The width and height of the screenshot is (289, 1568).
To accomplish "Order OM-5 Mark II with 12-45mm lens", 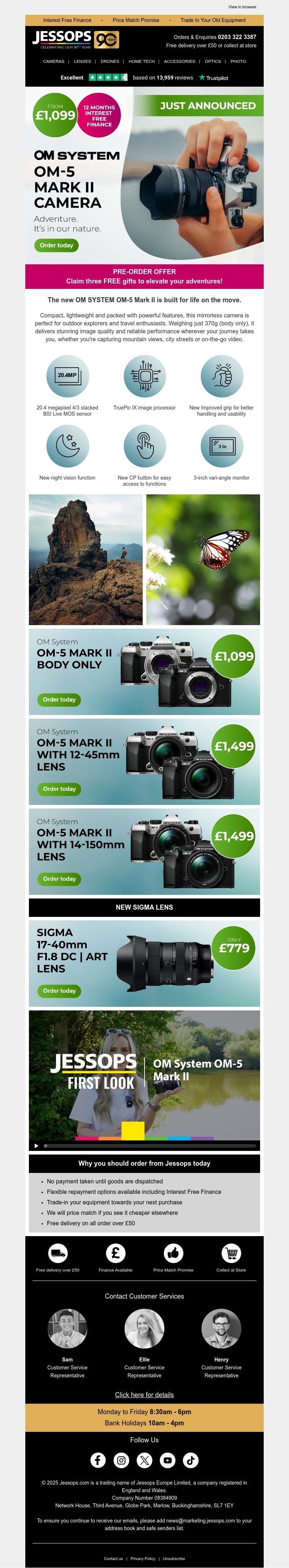I will [59, 789].
